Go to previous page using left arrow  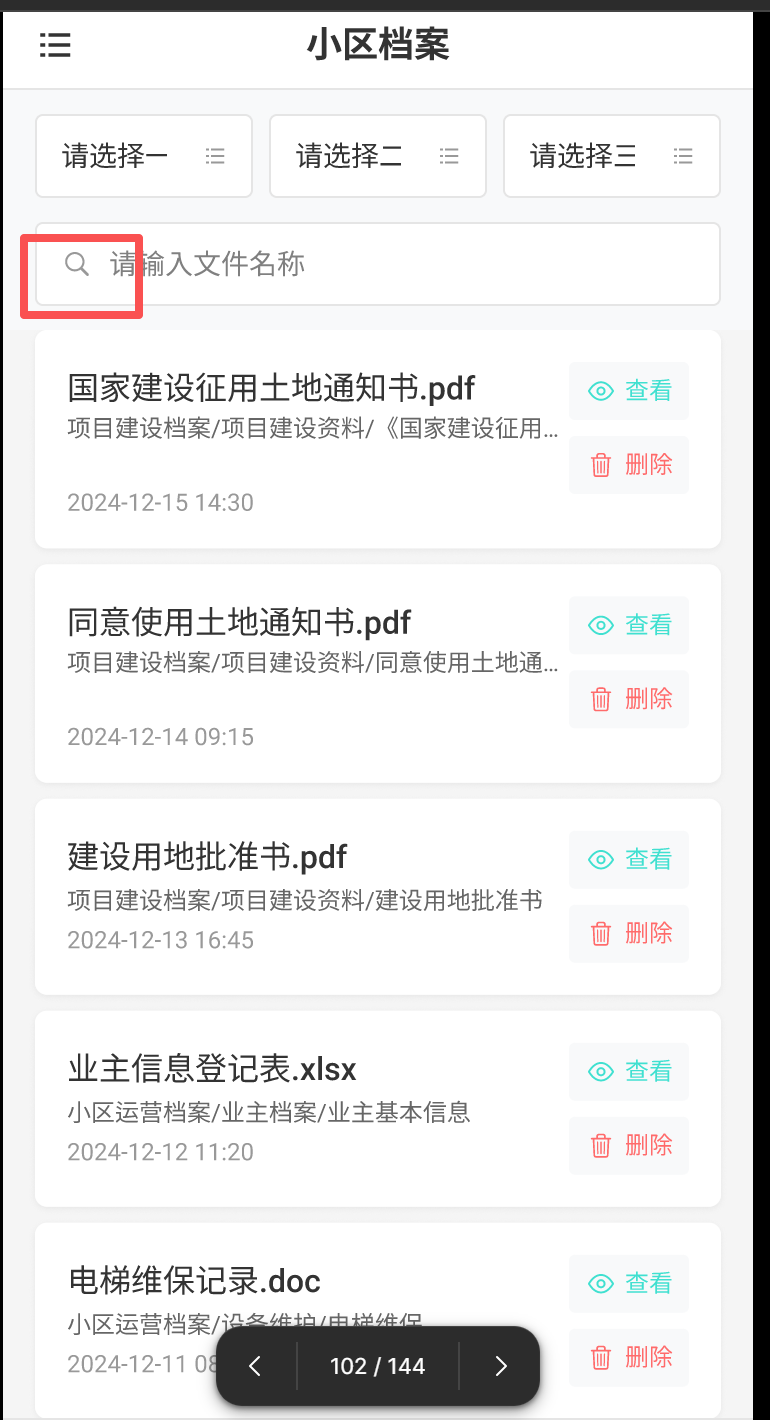255,1366
